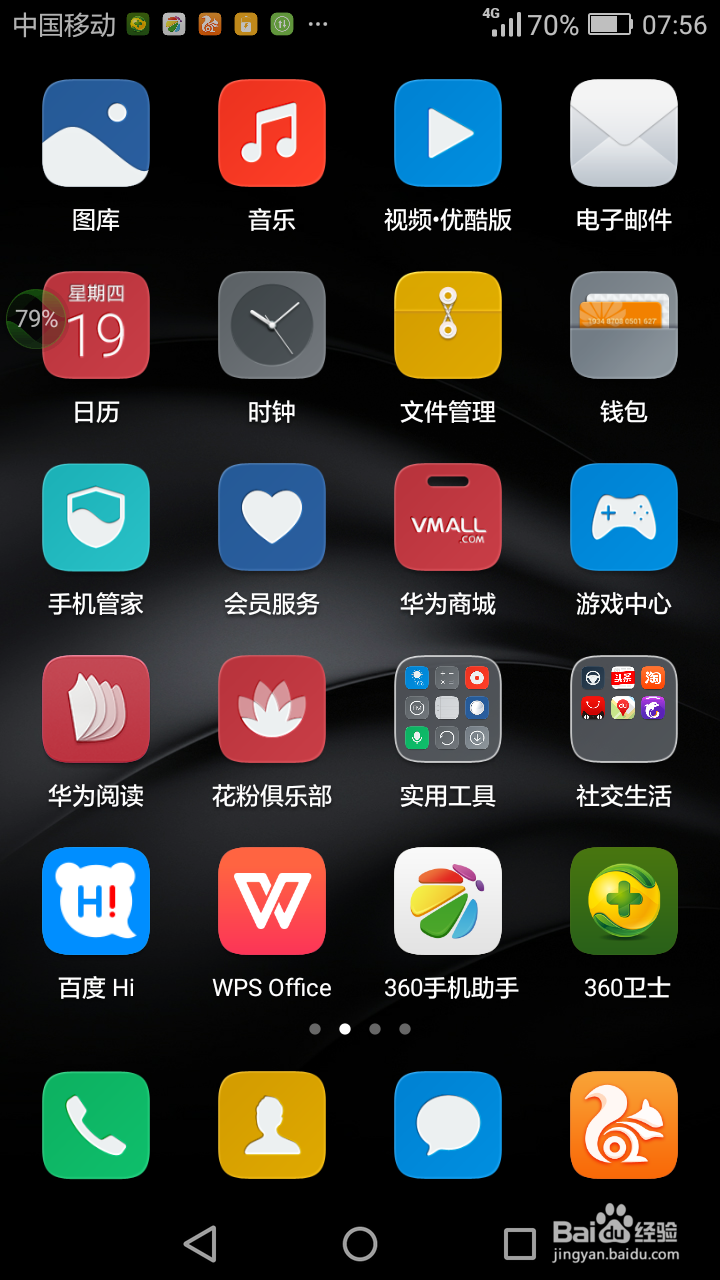Launch 360手机助手 assistant
720x1280 pixels.
pos(448,901)
